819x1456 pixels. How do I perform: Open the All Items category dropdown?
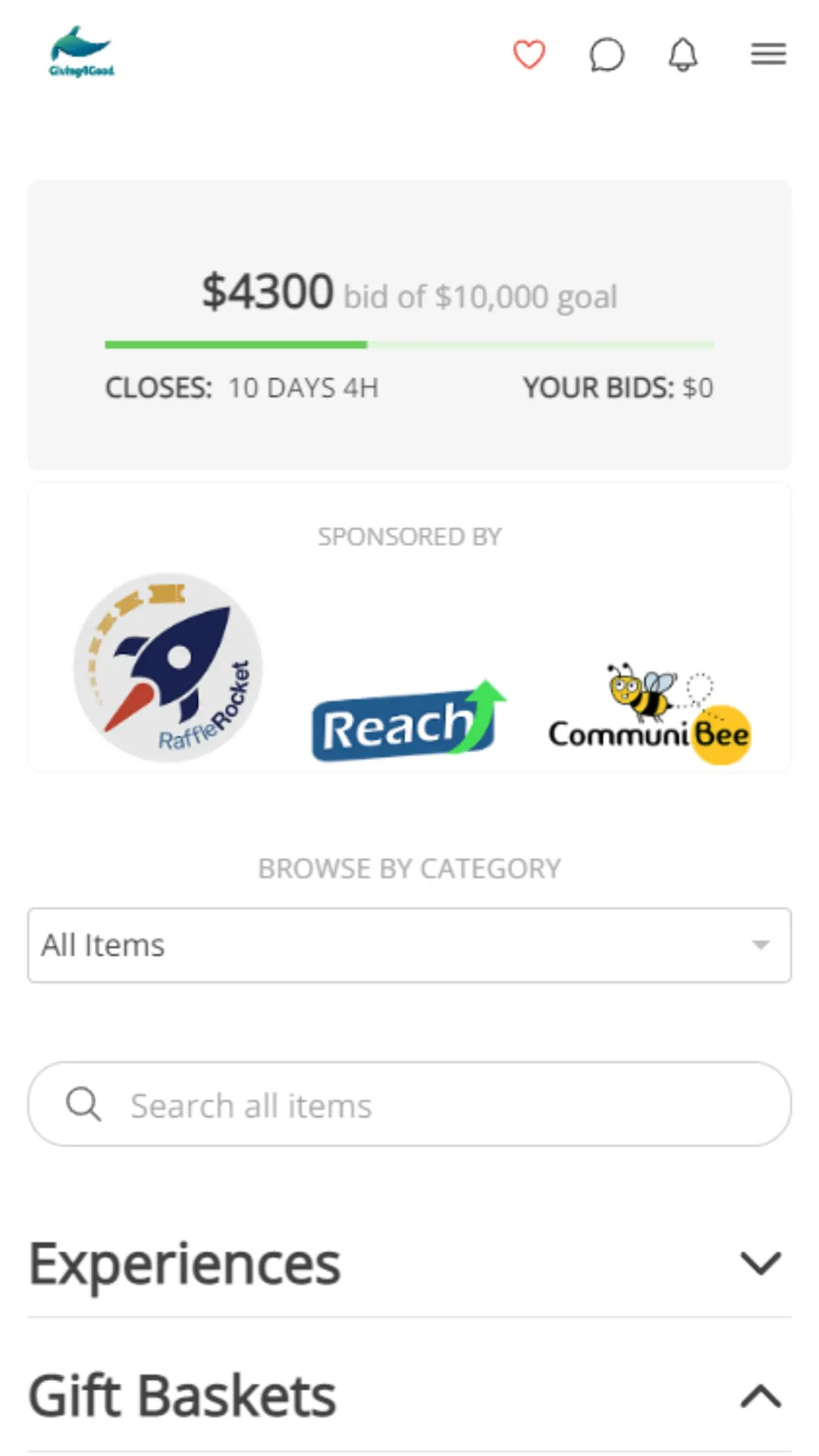click(409, 944)
